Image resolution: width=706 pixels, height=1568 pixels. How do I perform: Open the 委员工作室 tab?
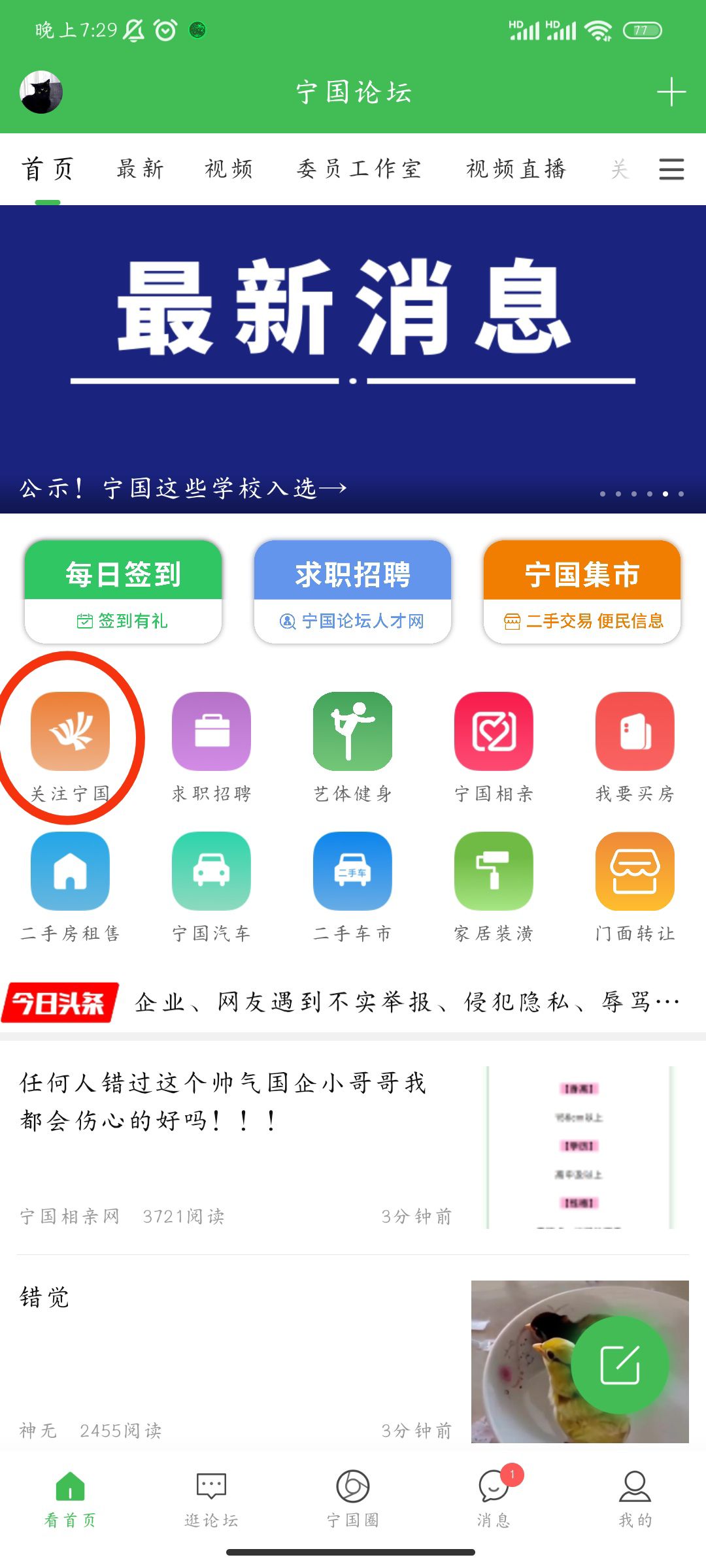359,169
